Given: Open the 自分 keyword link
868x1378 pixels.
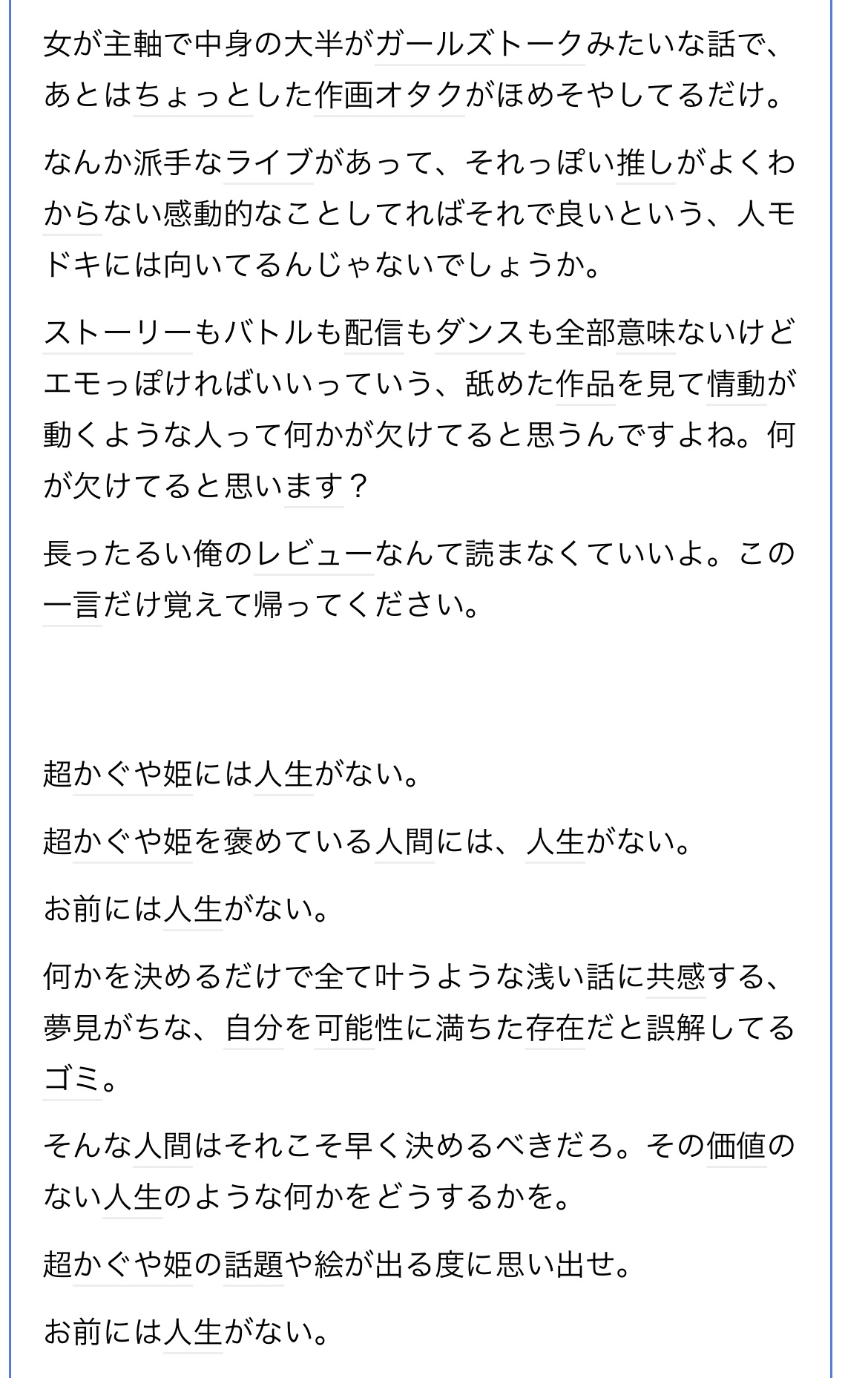Looking at the screenshot, I should pos(254,1028).
